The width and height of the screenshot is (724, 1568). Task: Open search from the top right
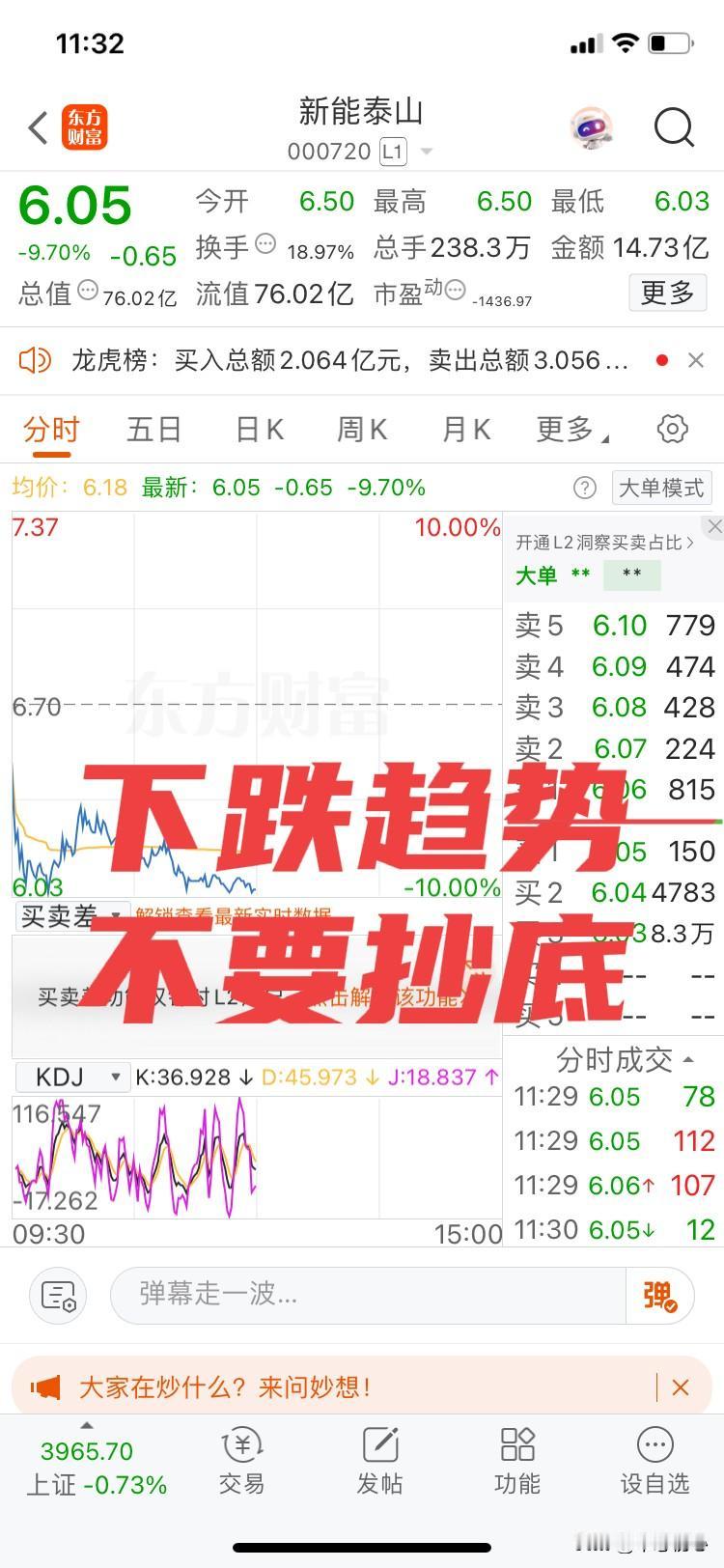pyautogui.click(x=675, y=127)
